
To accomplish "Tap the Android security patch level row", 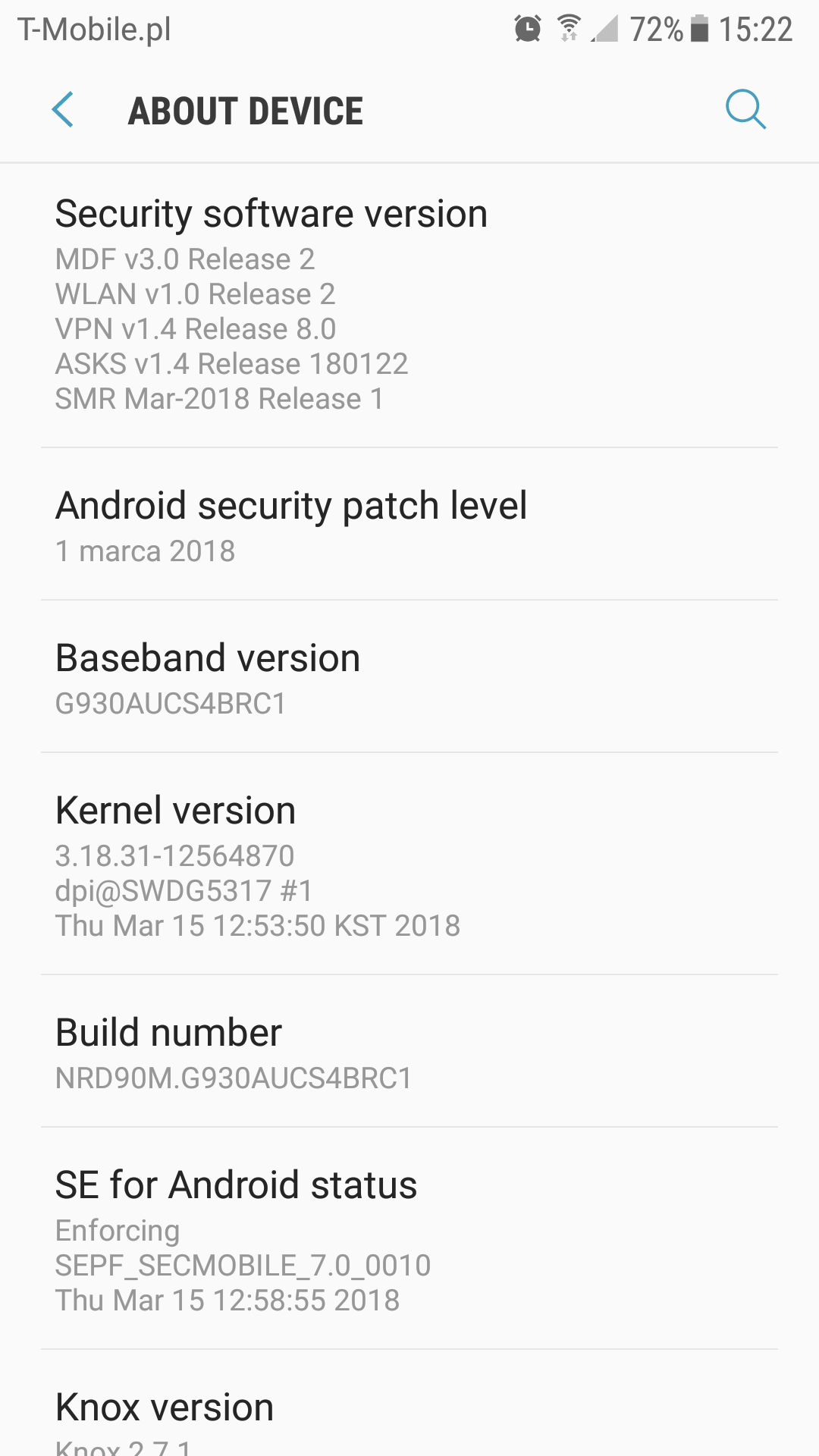I will pyautogui.click(x=409, y=526).
